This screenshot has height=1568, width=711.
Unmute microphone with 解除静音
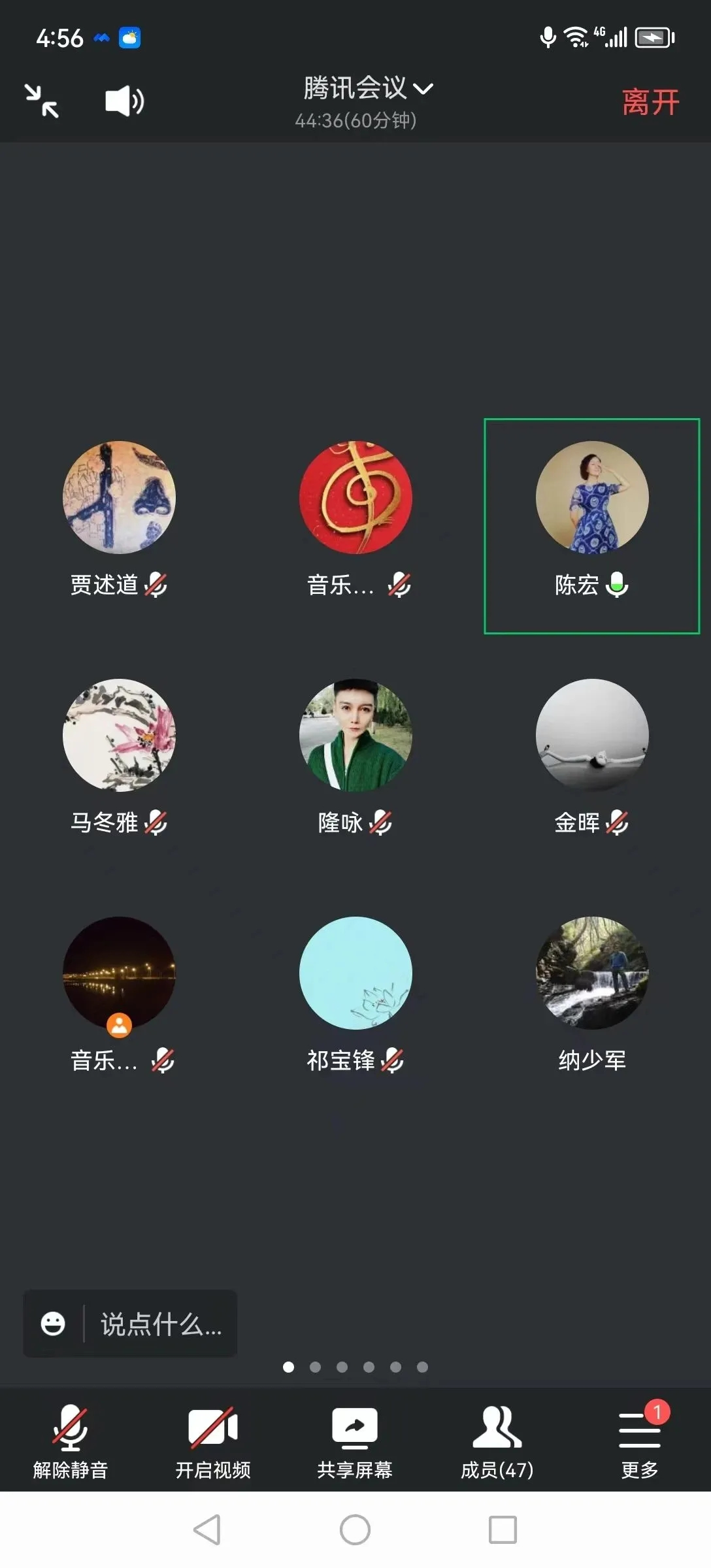click(71, 1441)
